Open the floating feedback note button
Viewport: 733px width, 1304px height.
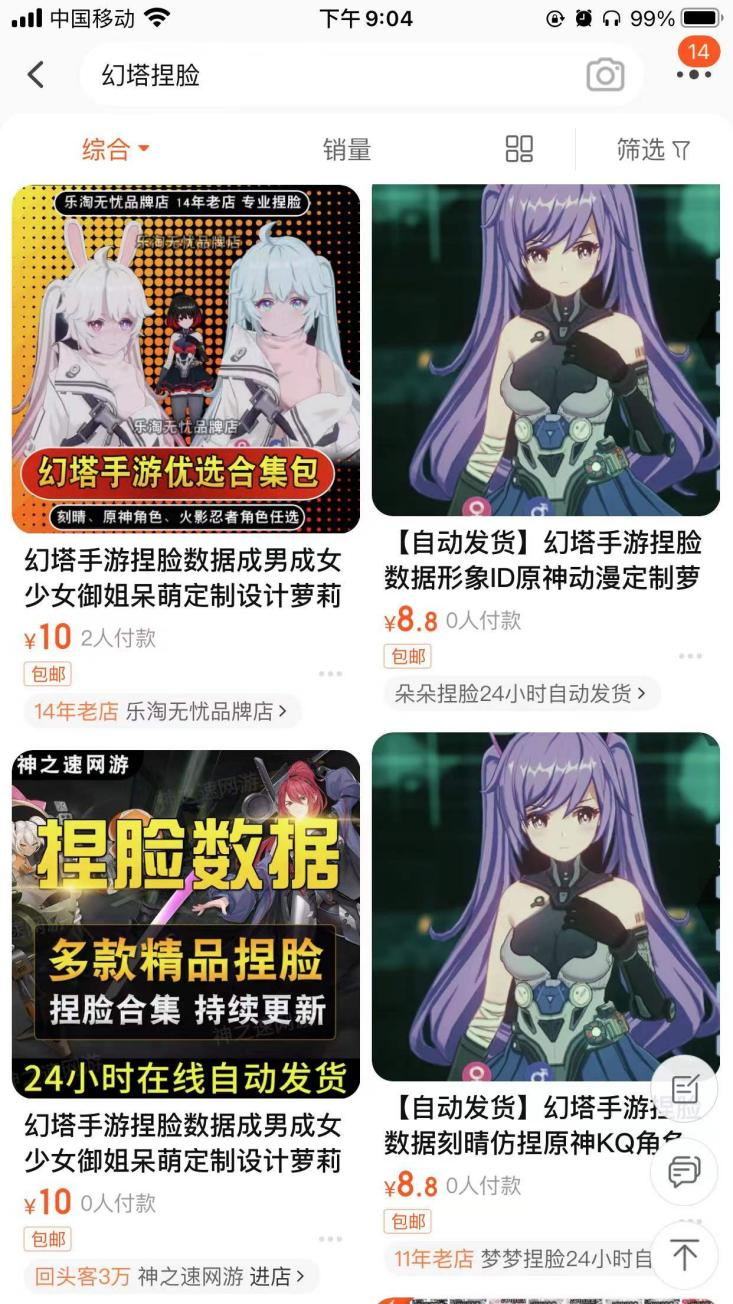[684, 1089]
